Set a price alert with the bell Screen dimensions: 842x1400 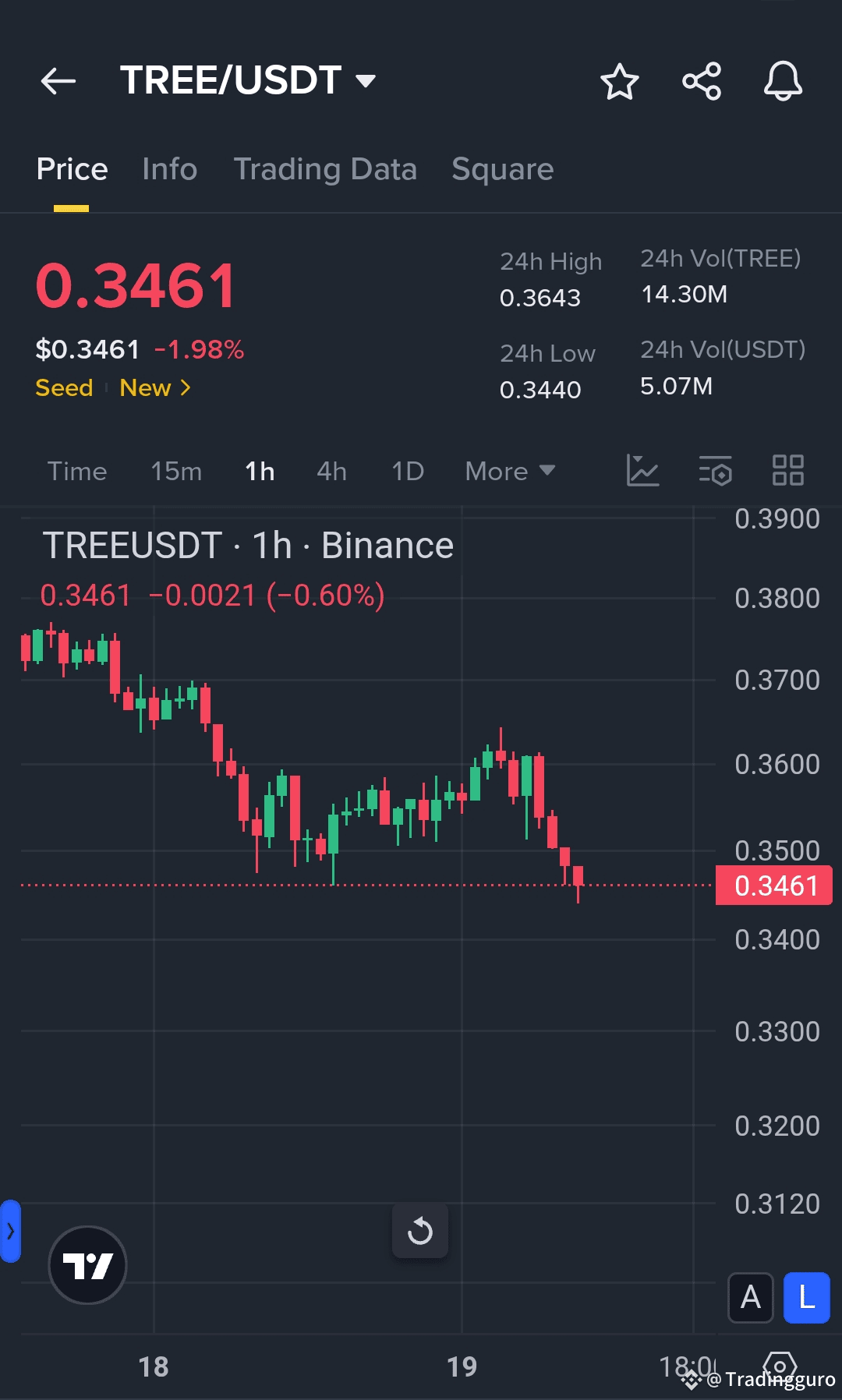pyautogui.click(x=783, y=81)
